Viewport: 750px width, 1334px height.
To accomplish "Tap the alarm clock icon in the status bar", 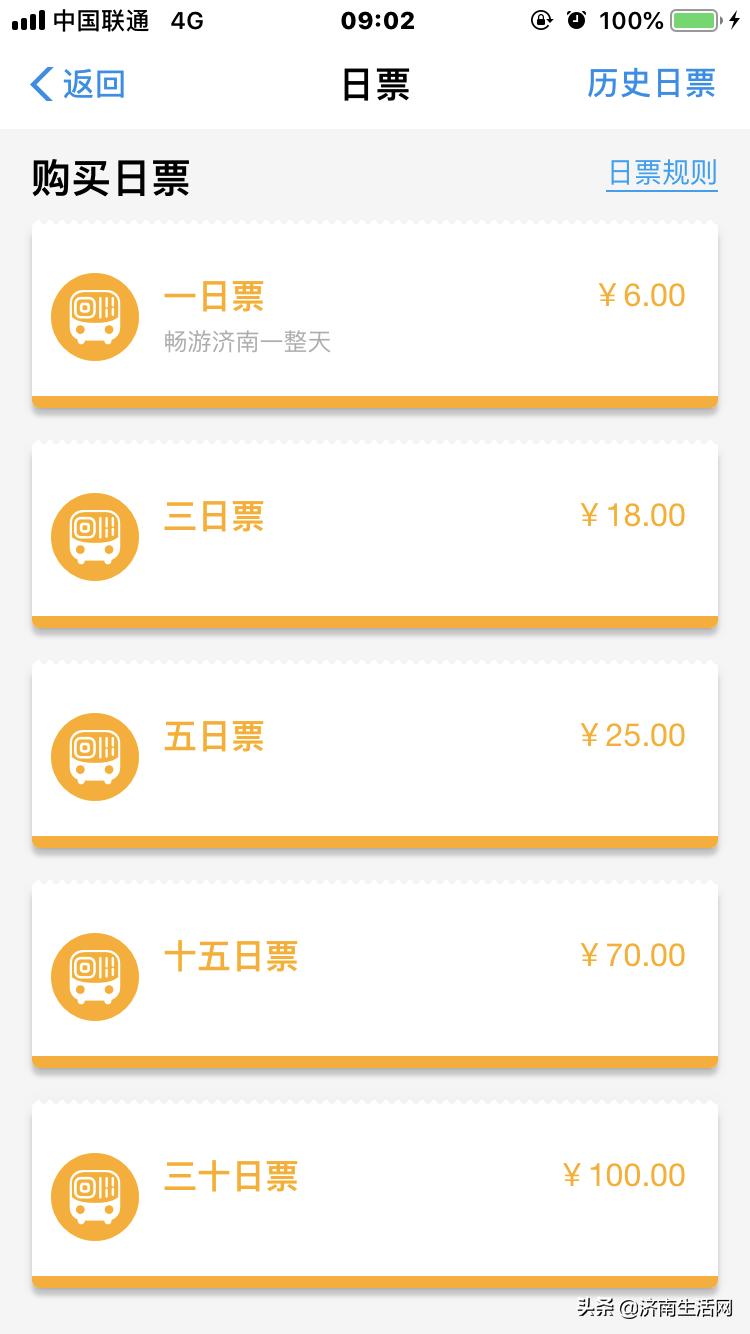I will [x=578, y=19].
